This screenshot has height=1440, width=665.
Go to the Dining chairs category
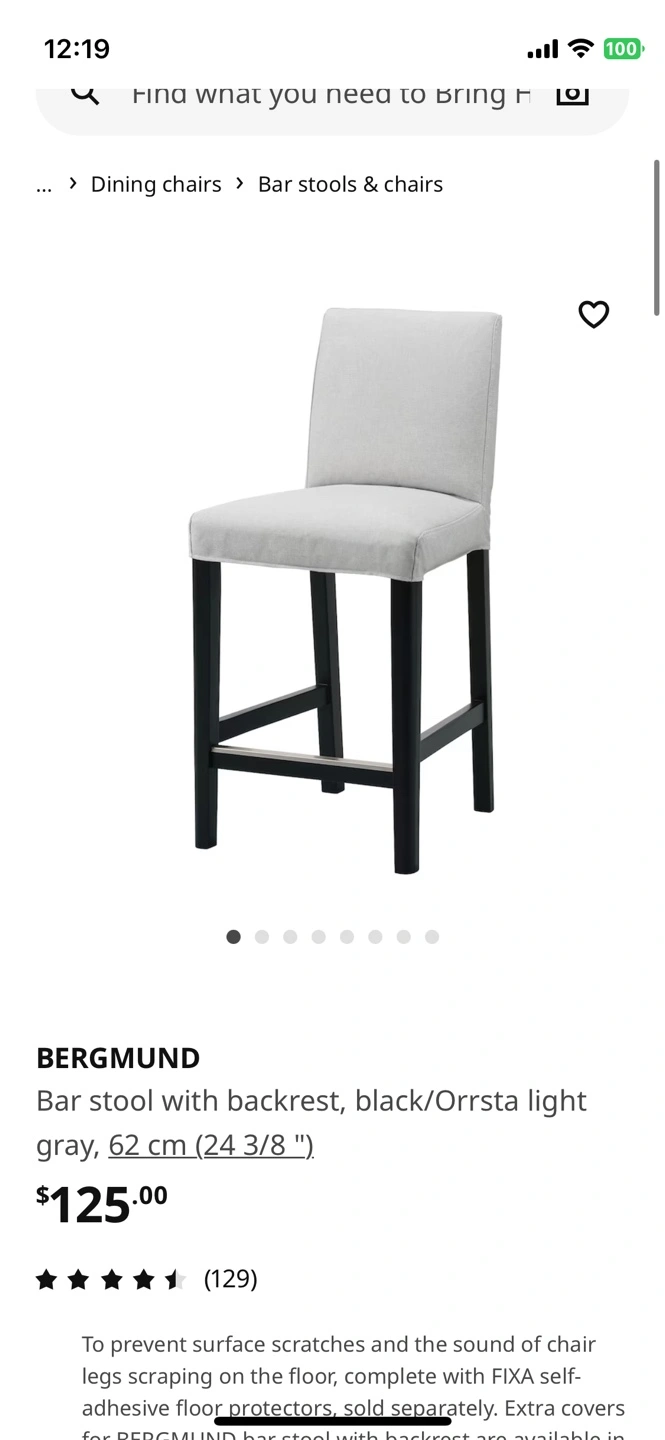[156, 185]
